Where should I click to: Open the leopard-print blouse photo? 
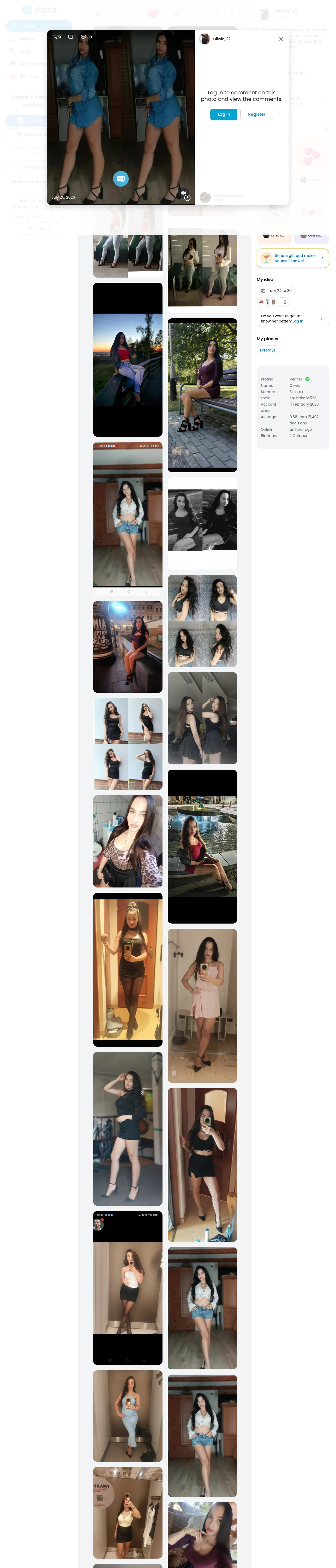click(127, 841)
